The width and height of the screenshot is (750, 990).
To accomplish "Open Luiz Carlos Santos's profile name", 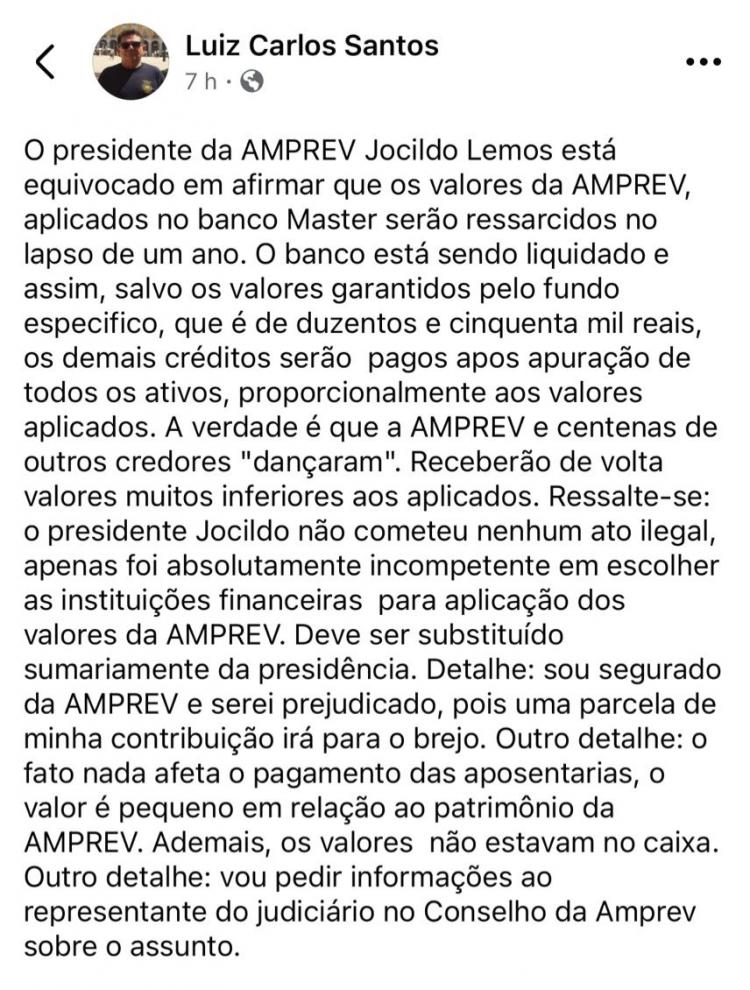I will pyautogui.click(x=312, y=45).
